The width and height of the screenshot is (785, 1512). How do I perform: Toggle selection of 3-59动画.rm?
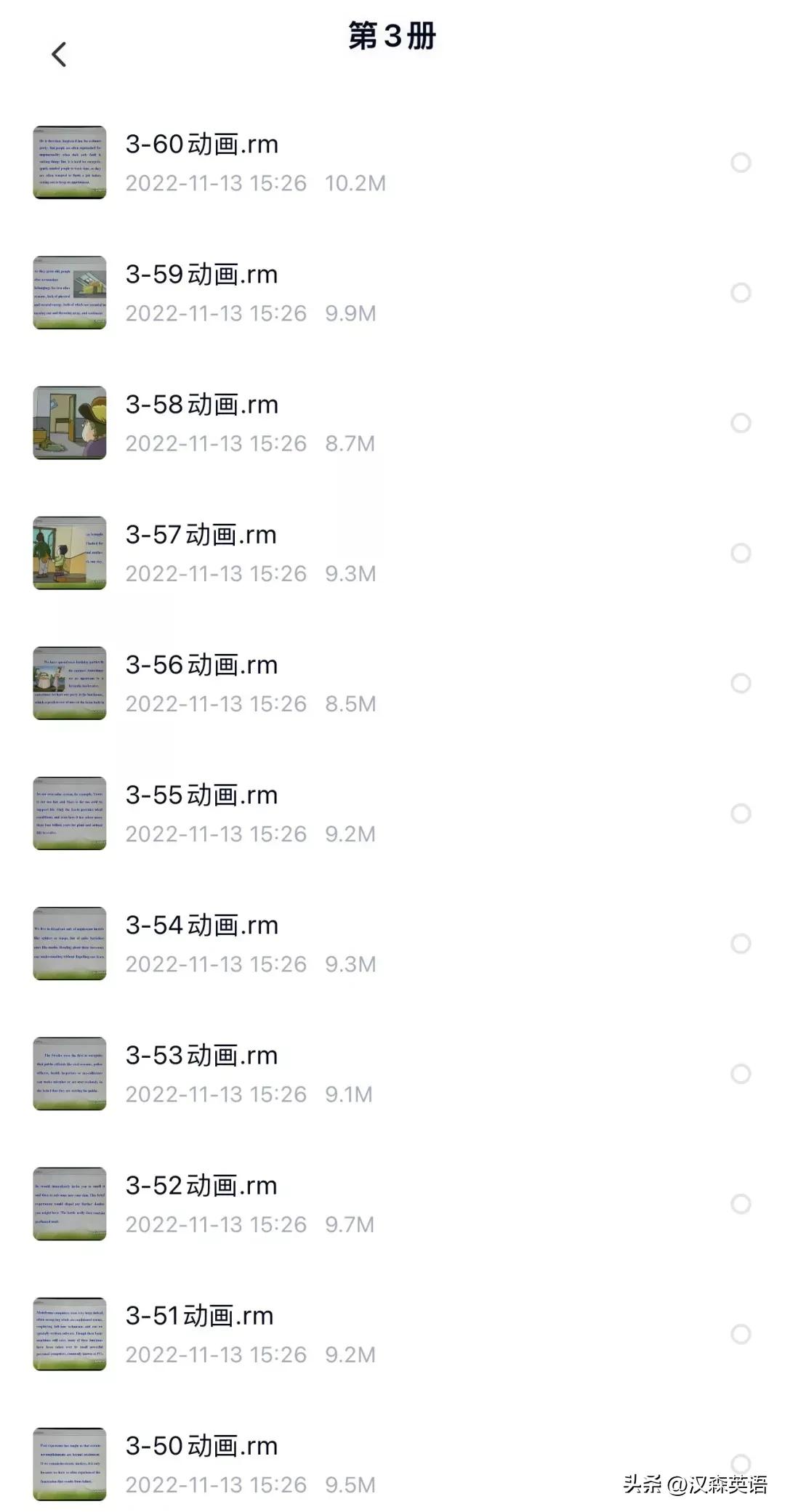(x=741, y=292)
